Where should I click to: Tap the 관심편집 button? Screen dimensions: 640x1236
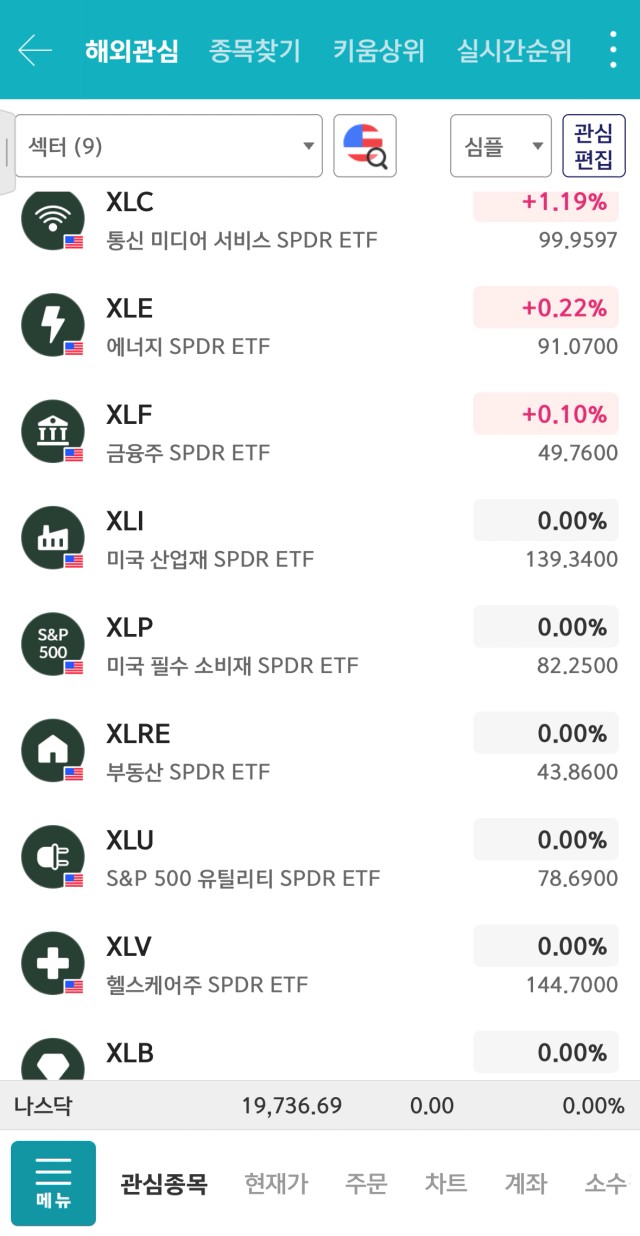click(x=594, y=146)
